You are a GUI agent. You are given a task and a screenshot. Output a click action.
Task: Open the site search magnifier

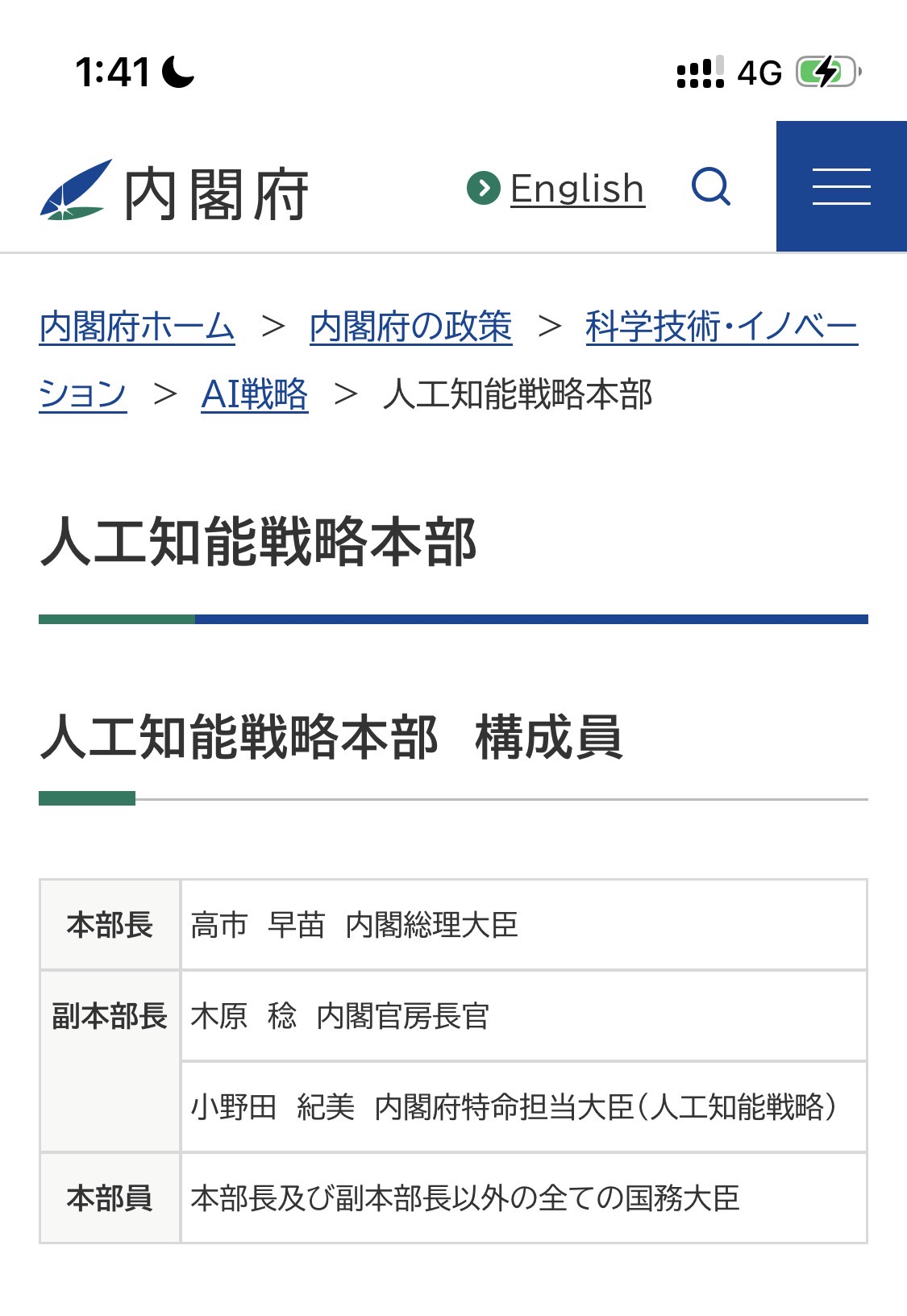point(711,187)
